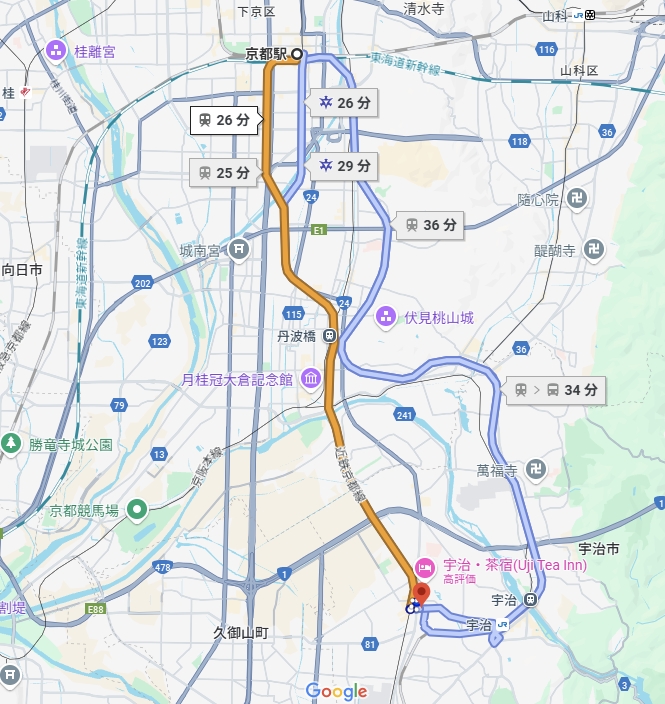Tap the 宇治・茶宿 (Uji Tea Inn) hotel pin
Image resolution: width=665 pixels, height=704 pixels.
pyautogui.click(x=424, y=568)
